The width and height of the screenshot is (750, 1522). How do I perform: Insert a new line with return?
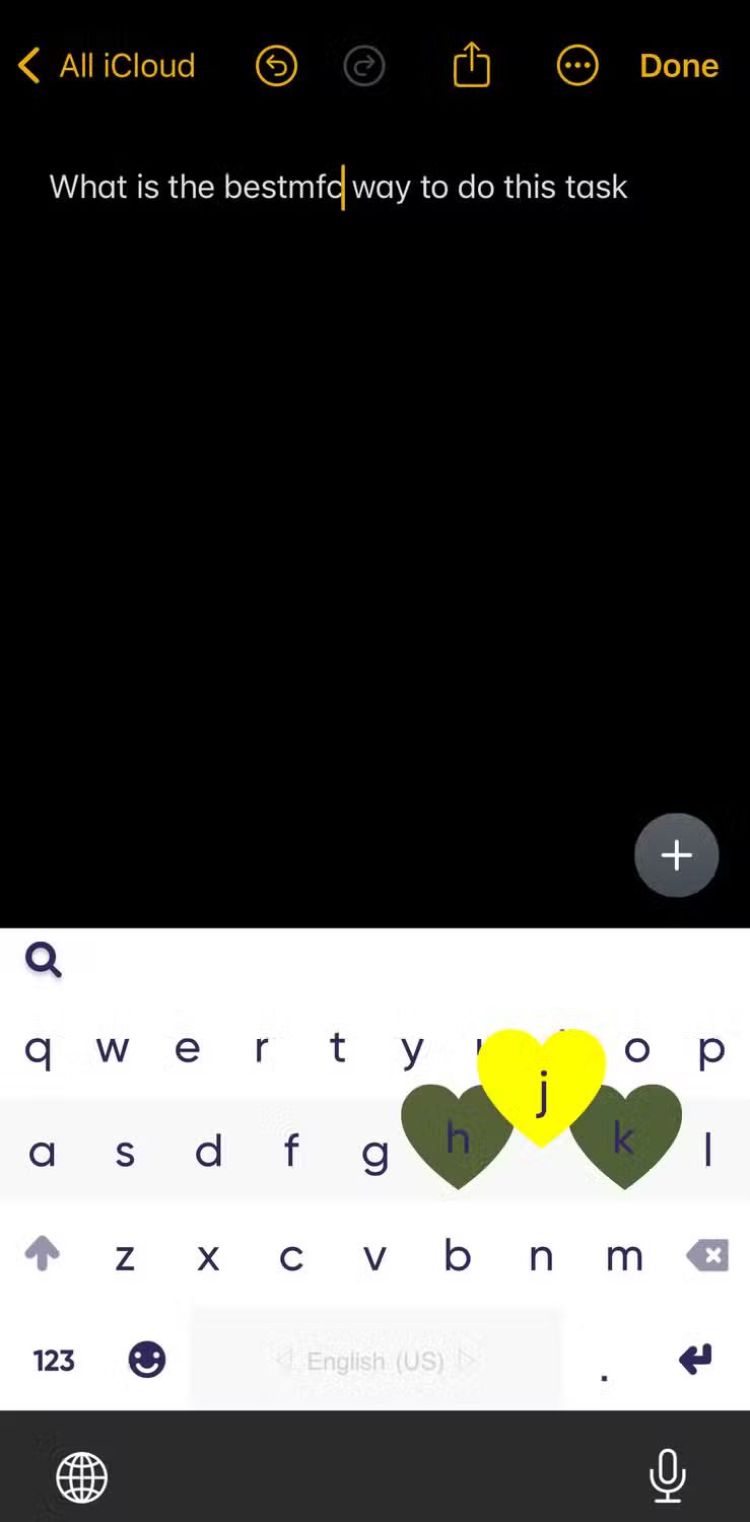695,1359
